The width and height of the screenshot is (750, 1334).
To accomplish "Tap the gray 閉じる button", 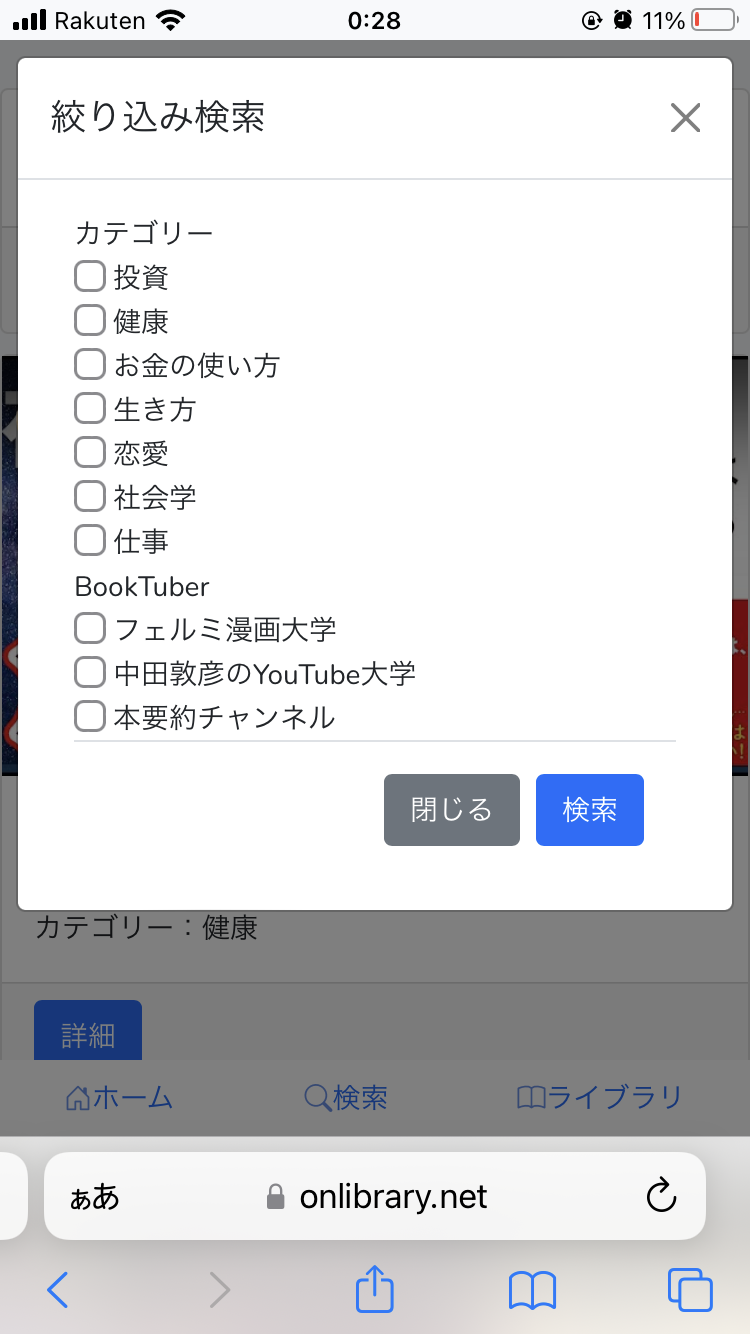I will (451, 810).
